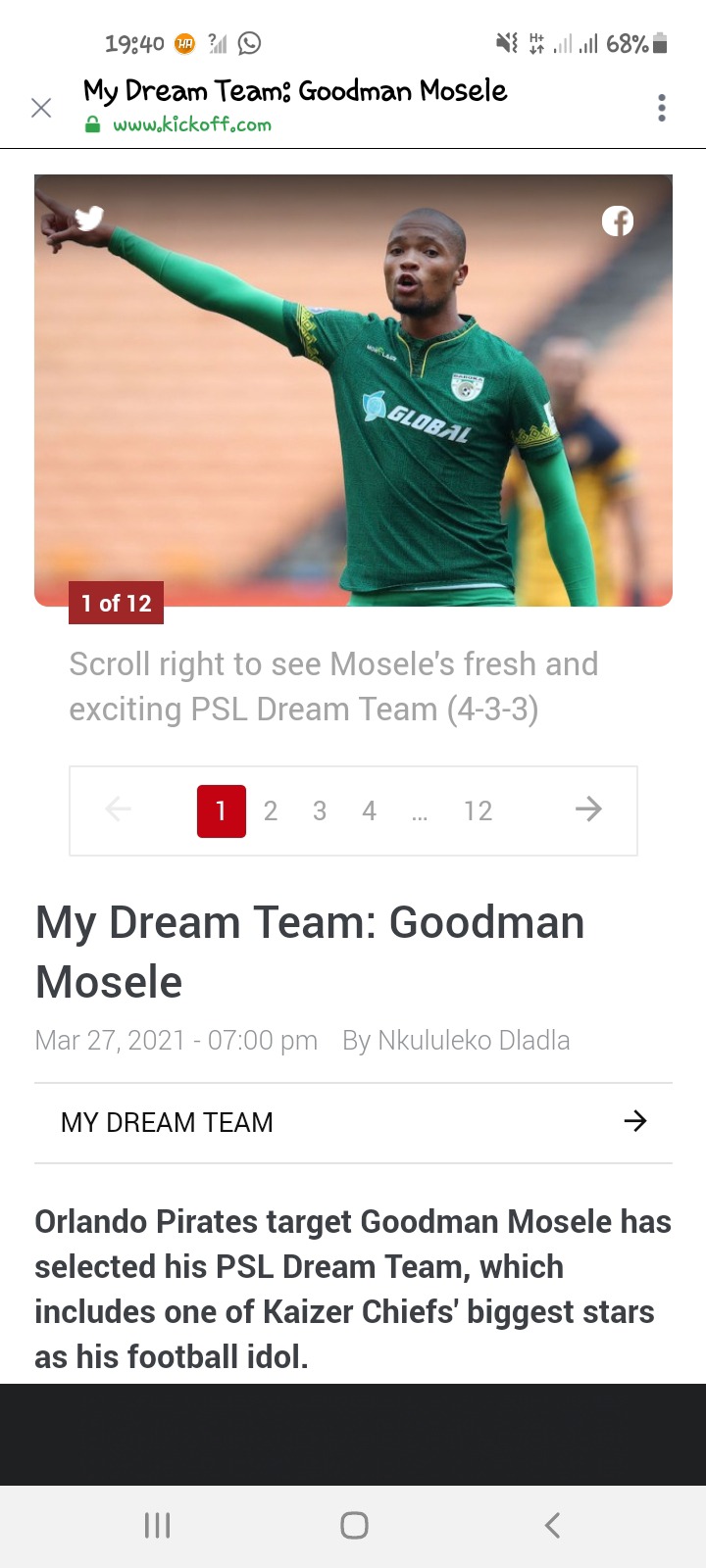
Task: Open the MY DREAM TEAM section link
Action: point(353,1122)
